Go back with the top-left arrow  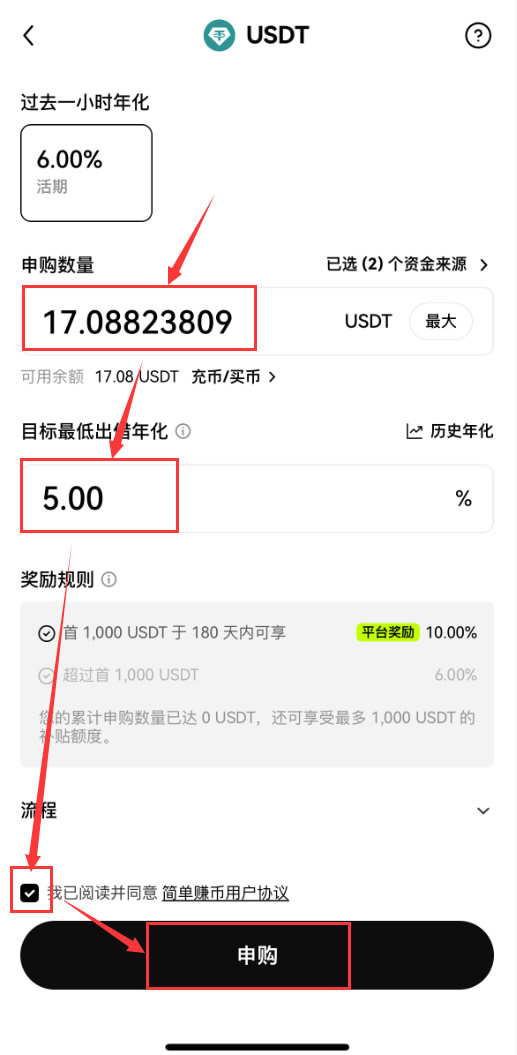pos(28,36)
